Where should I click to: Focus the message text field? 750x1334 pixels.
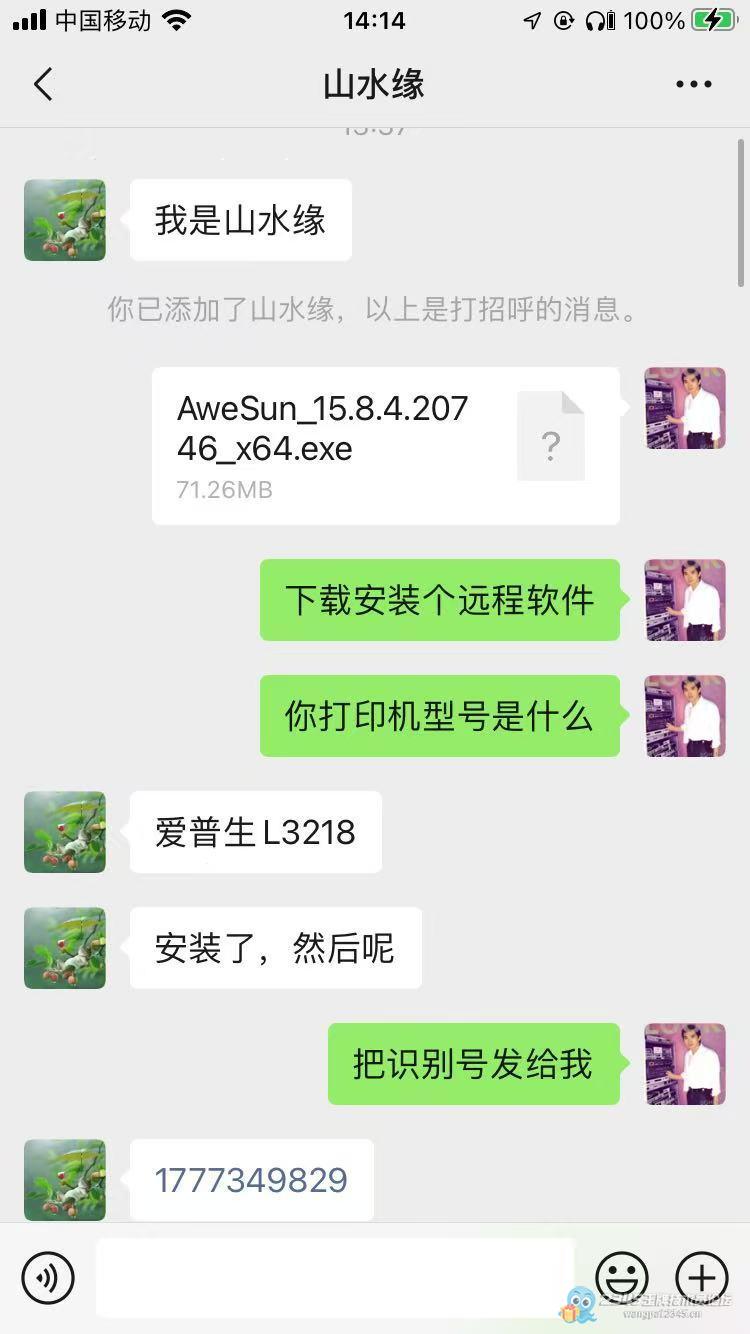pos(335,1277)
